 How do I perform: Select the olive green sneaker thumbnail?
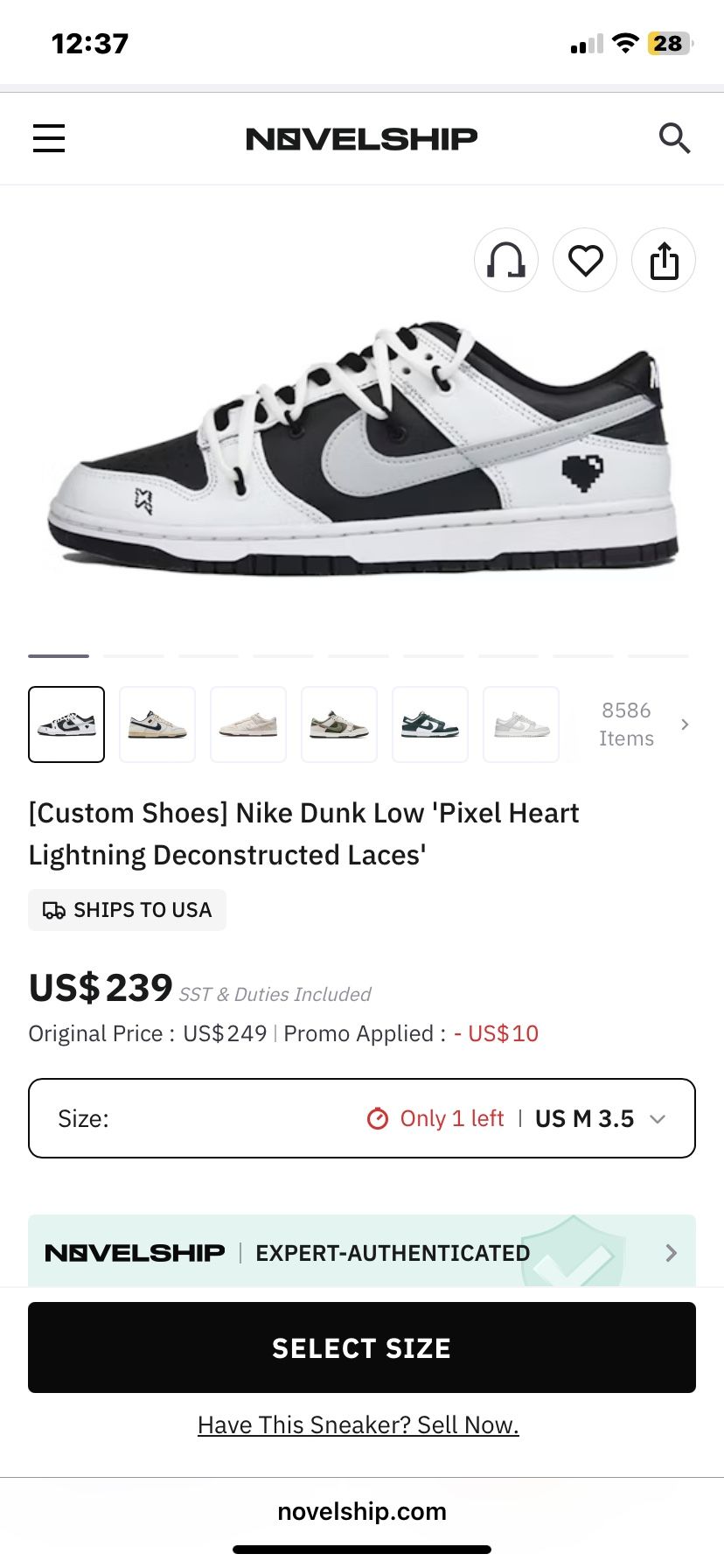pos(339,724)
